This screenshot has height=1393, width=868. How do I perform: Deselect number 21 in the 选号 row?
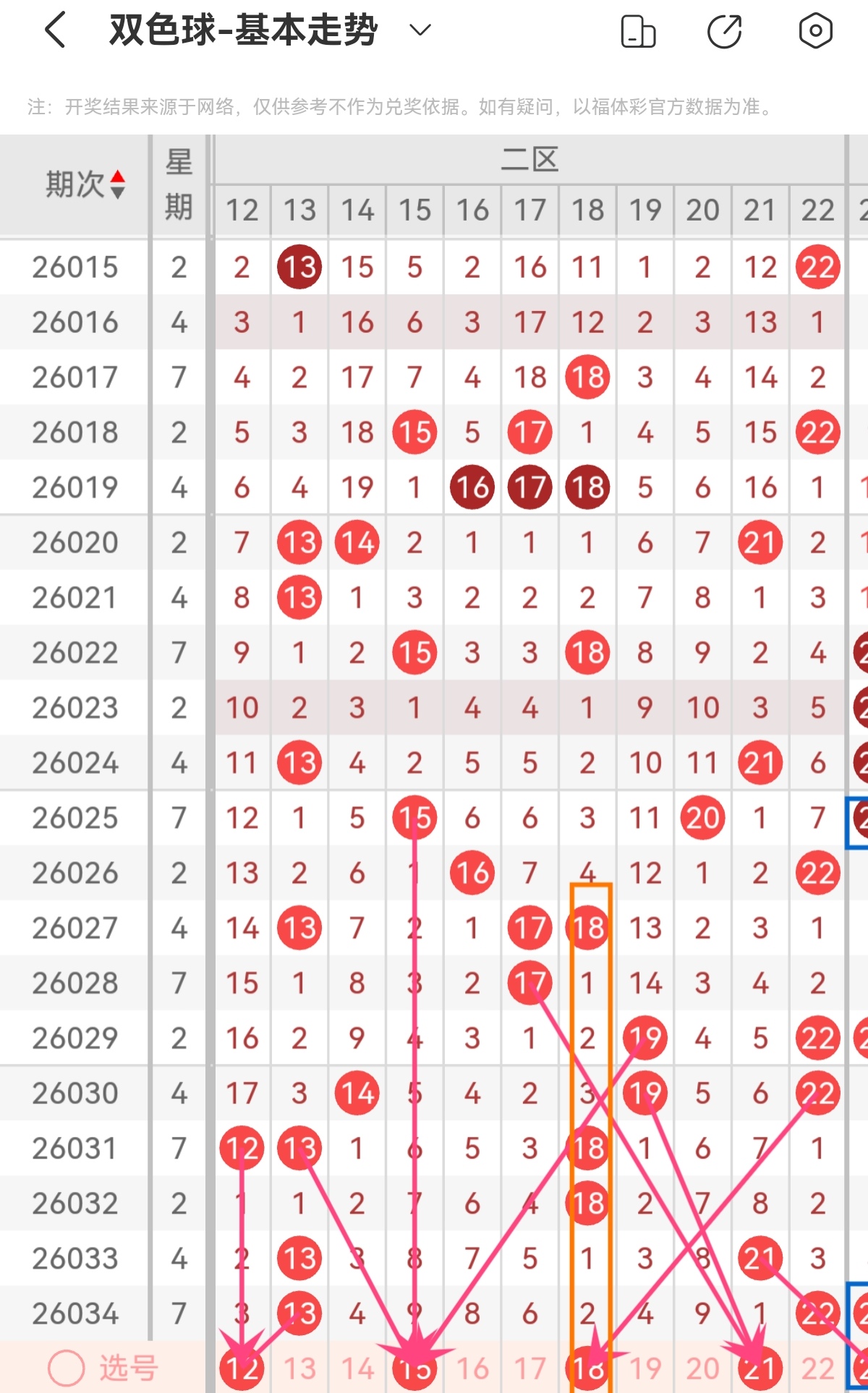tap(760, 1368)
